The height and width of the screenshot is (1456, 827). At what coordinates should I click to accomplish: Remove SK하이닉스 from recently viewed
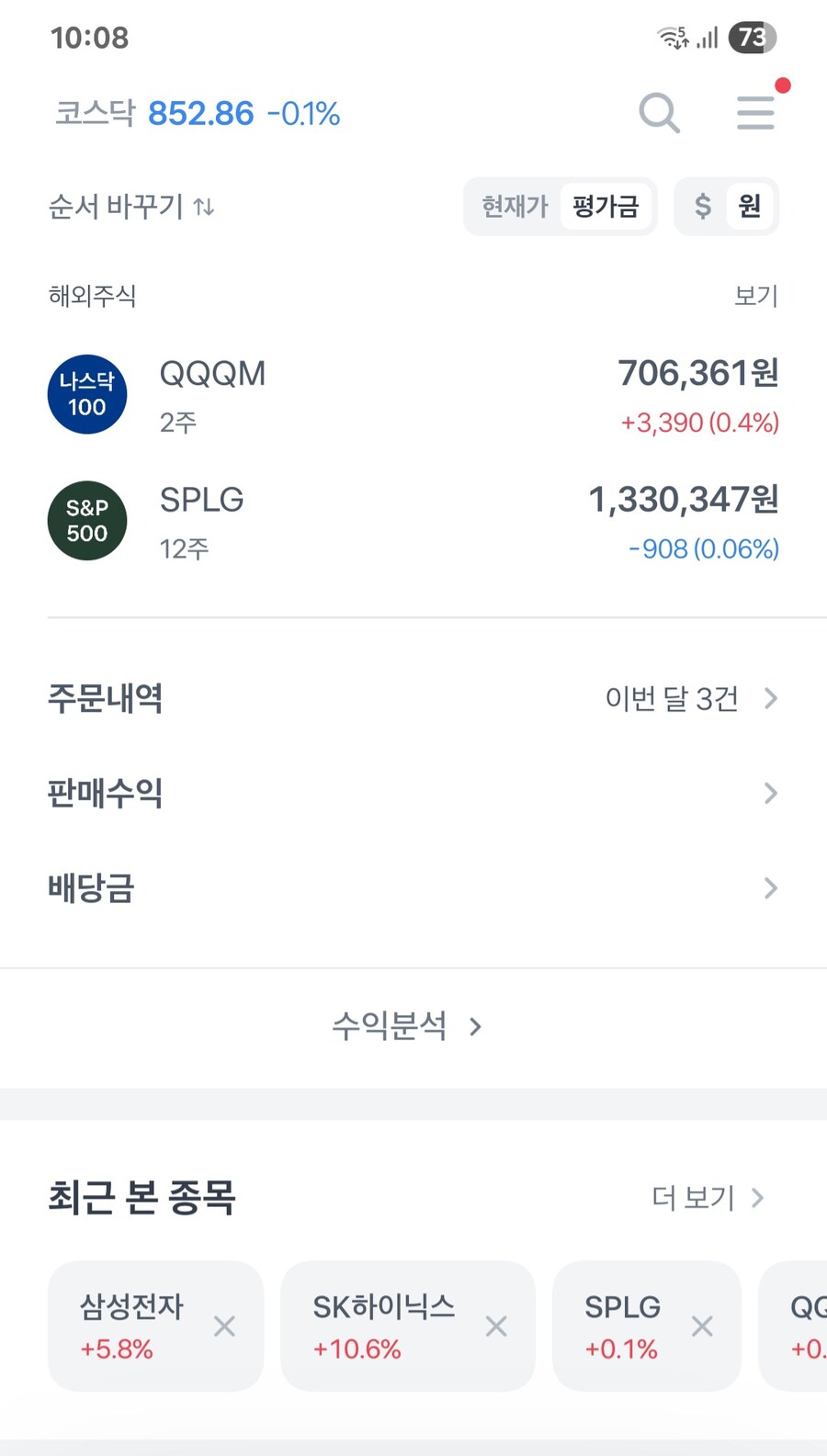point(495,1326)
